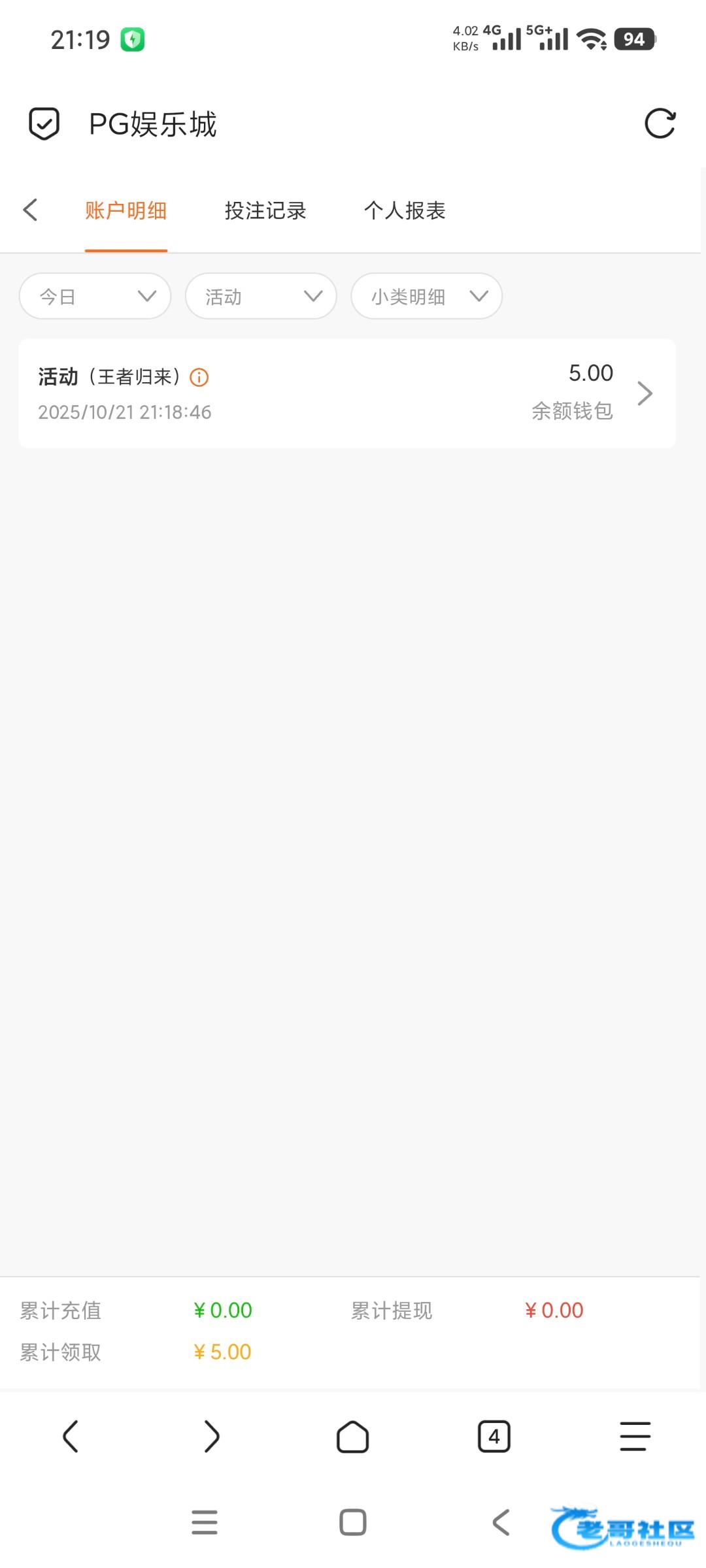The height and width of the screenshot is (1568, 706).
Task: Go forward with the browser forward arrow
Action: click(212, 1437)
